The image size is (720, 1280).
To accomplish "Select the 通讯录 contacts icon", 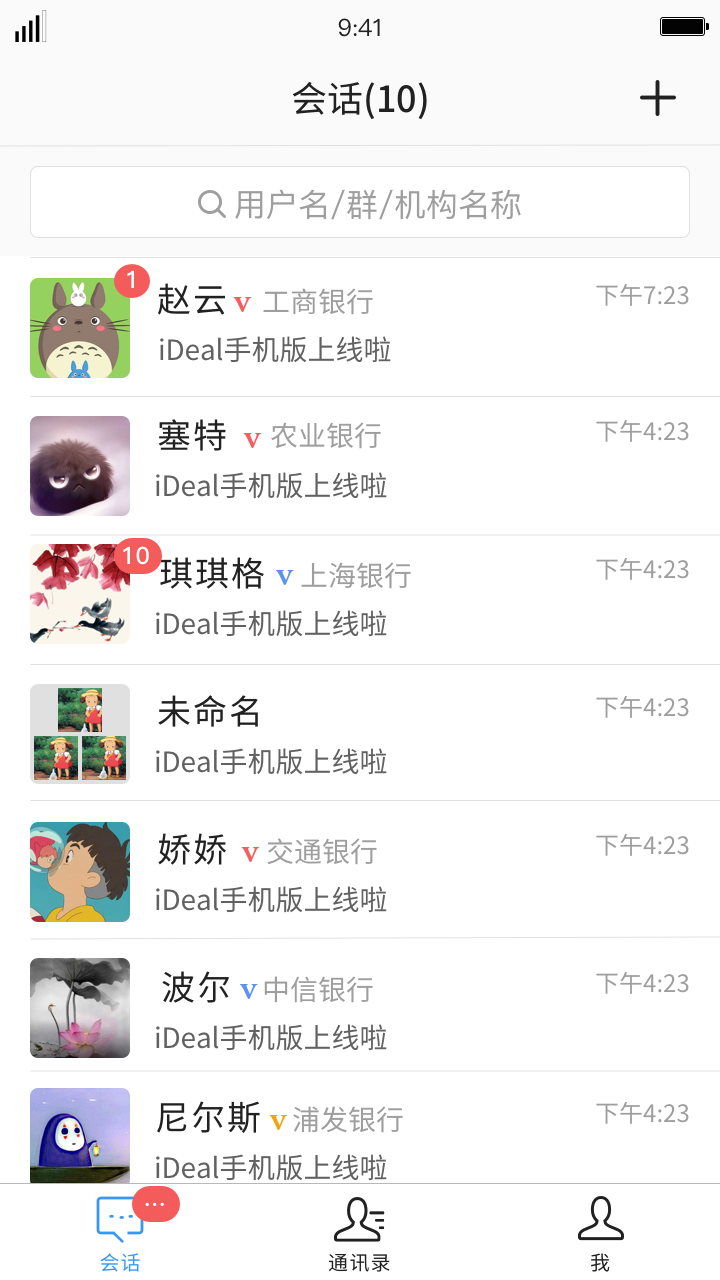I will [359, 1220].
